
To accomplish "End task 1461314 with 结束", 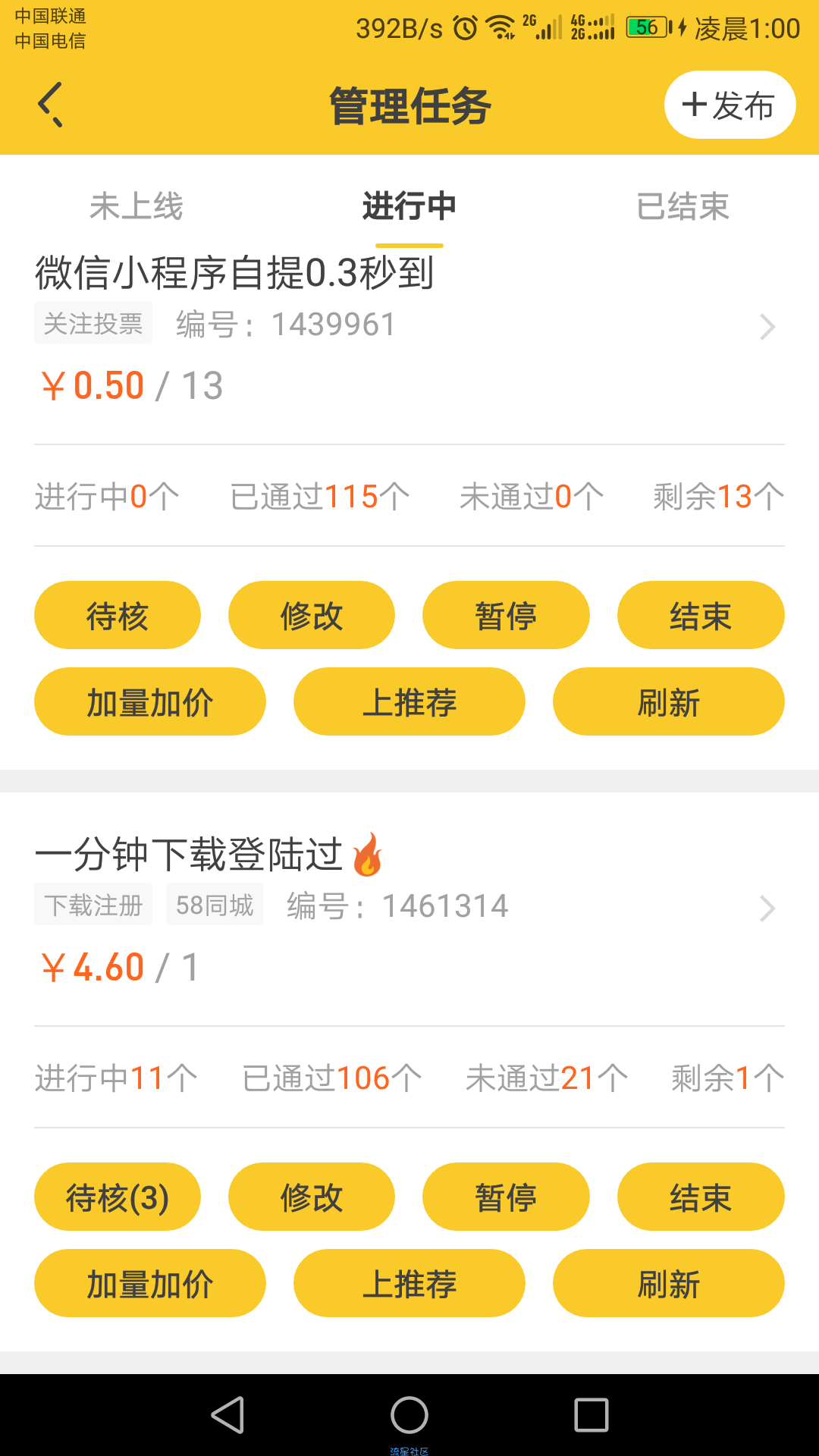I will (701, 1197).
